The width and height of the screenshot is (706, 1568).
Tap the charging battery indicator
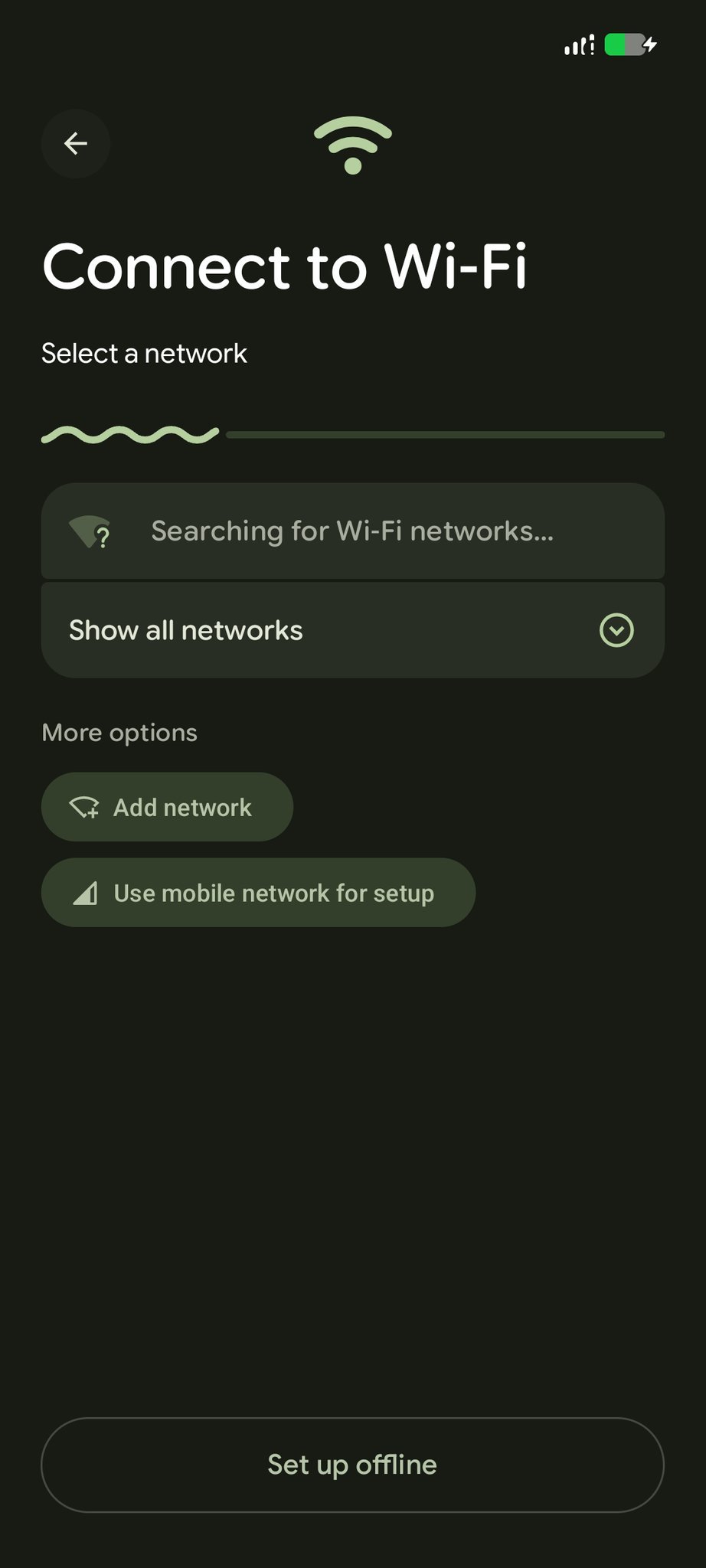(x=628, y=46)
